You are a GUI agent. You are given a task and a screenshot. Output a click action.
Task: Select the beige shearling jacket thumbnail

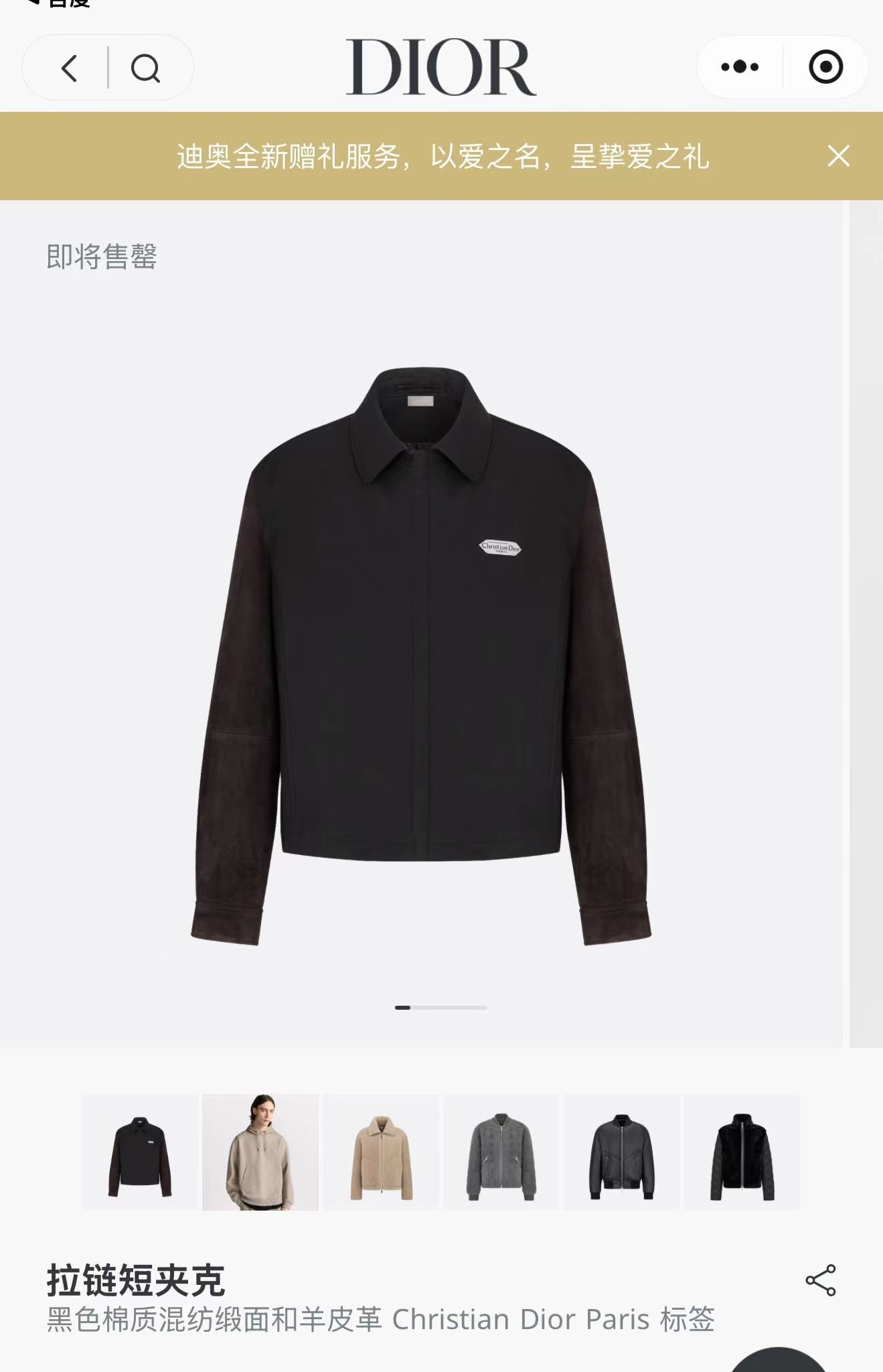[382, 1152]
